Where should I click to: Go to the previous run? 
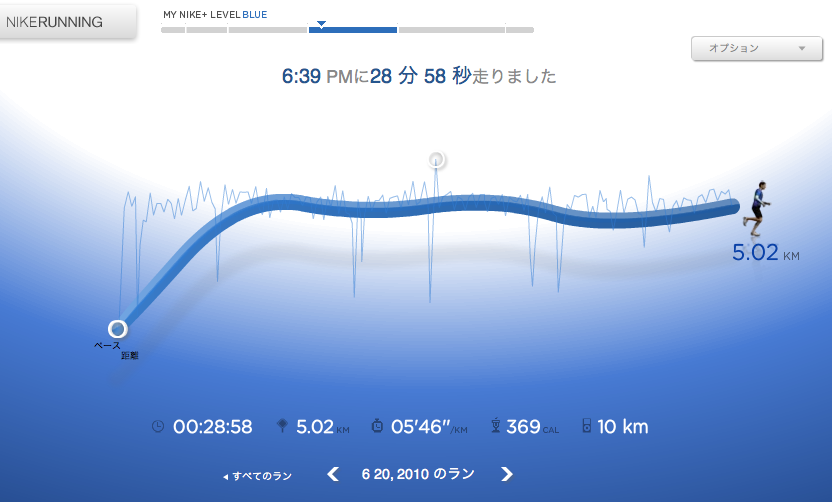click(x=333, y=474)
